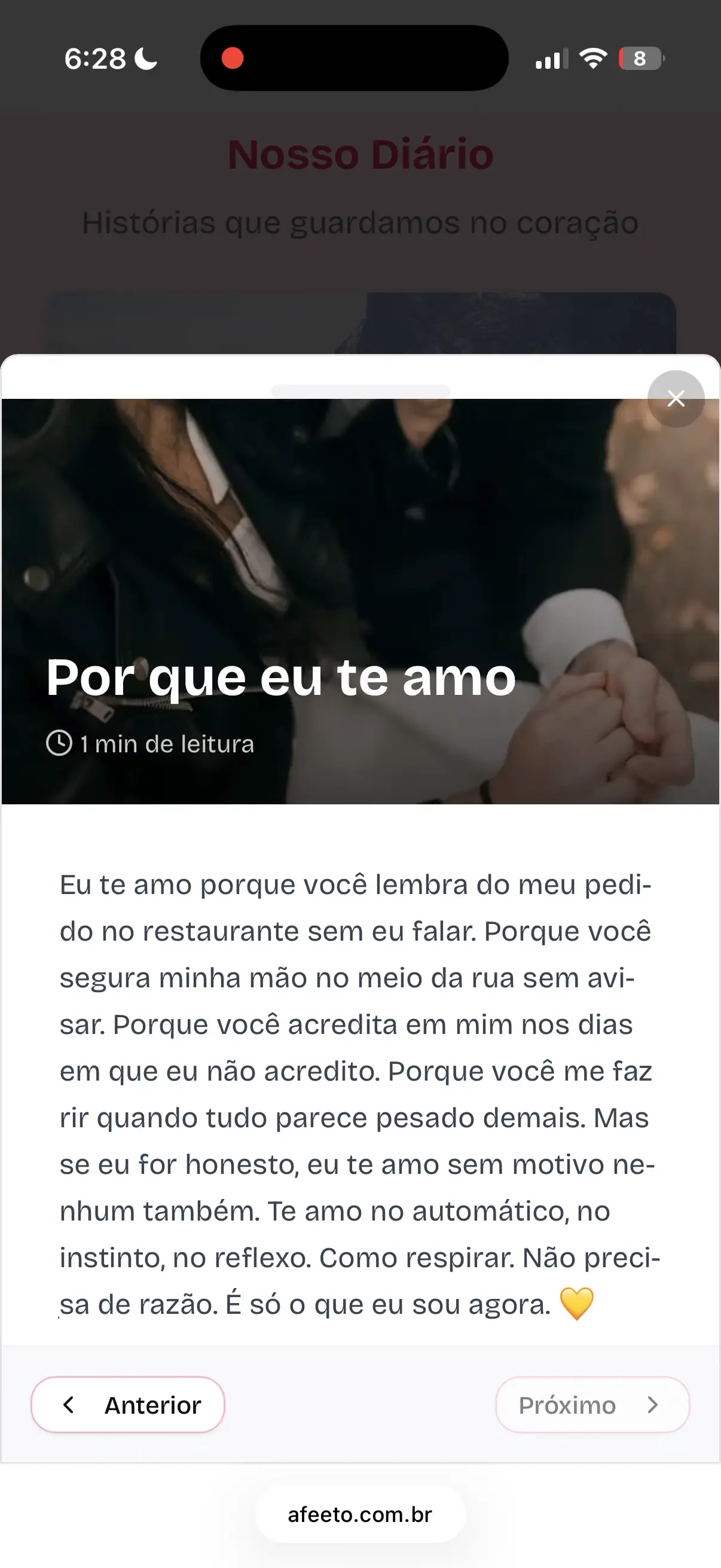Tap the Do Not Disturb moon icon
Image resolution: width=721 pixels, height=1568 pixels.
(x=146, y=59)
